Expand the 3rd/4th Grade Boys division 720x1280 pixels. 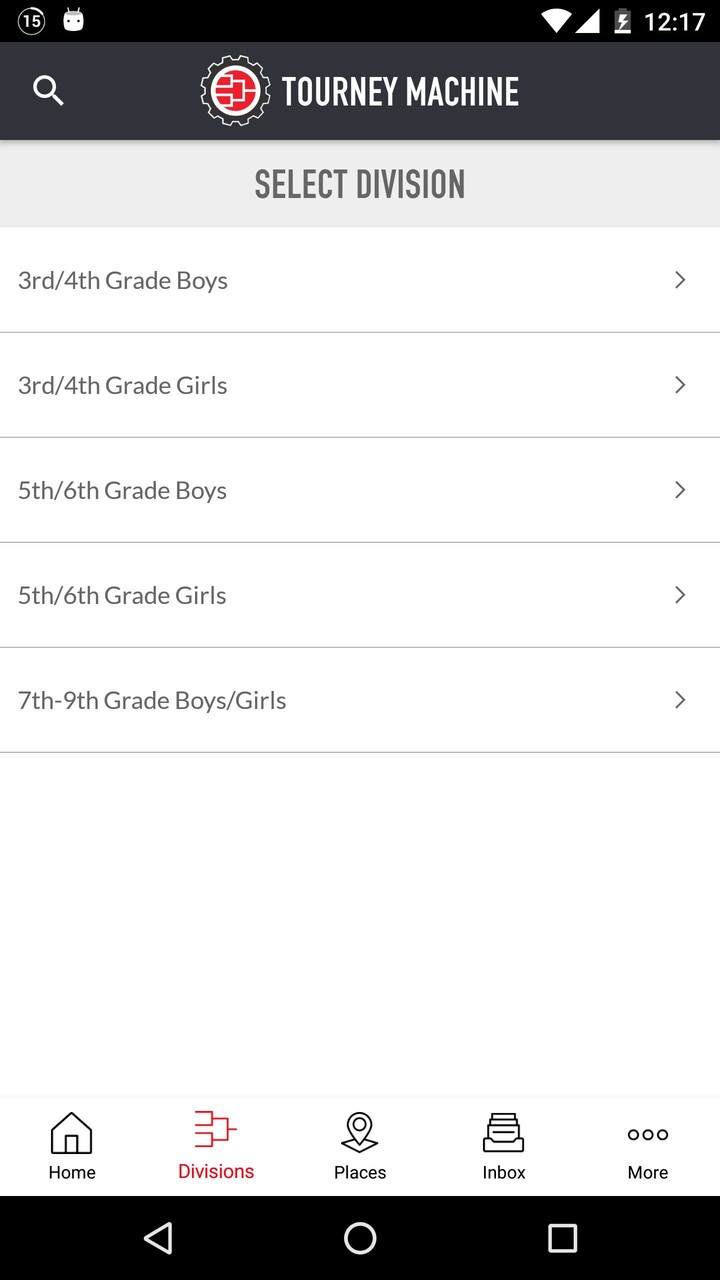[x=360, y=280]
